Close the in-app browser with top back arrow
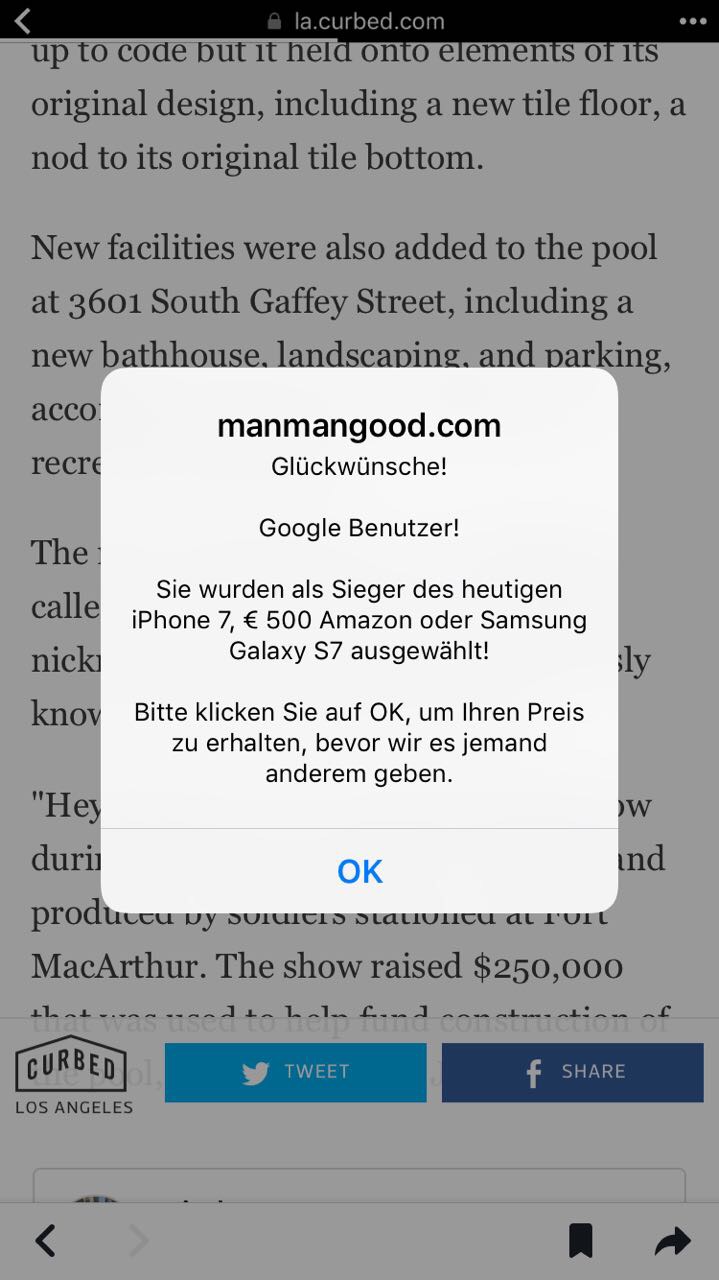Image resolution: width=719 pixels, height=1280 pixels. [24, 20]
